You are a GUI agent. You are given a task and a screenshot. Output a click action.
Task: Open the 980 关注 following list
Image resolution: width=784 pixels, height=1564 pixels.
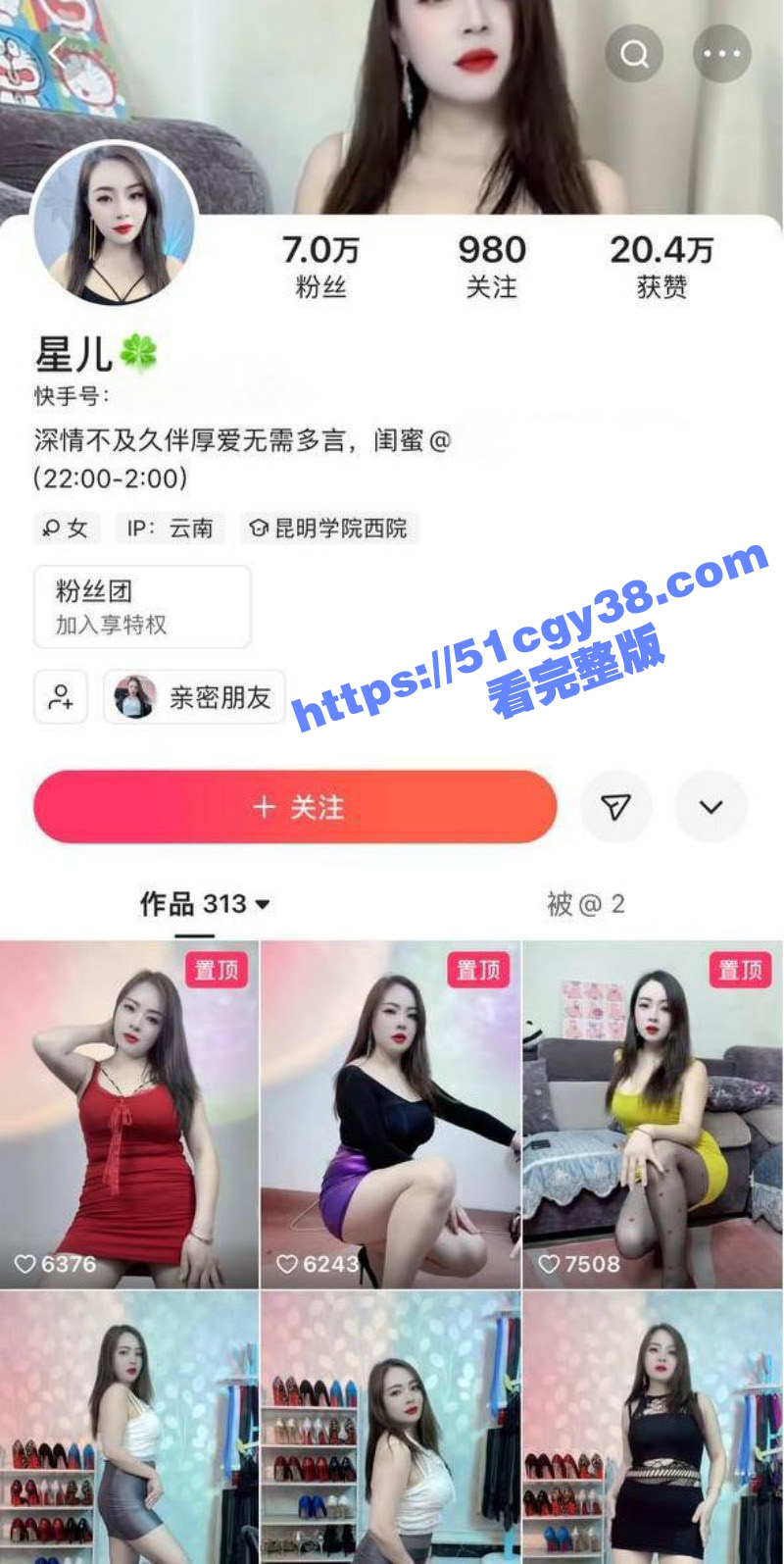[x=491, y=266]
